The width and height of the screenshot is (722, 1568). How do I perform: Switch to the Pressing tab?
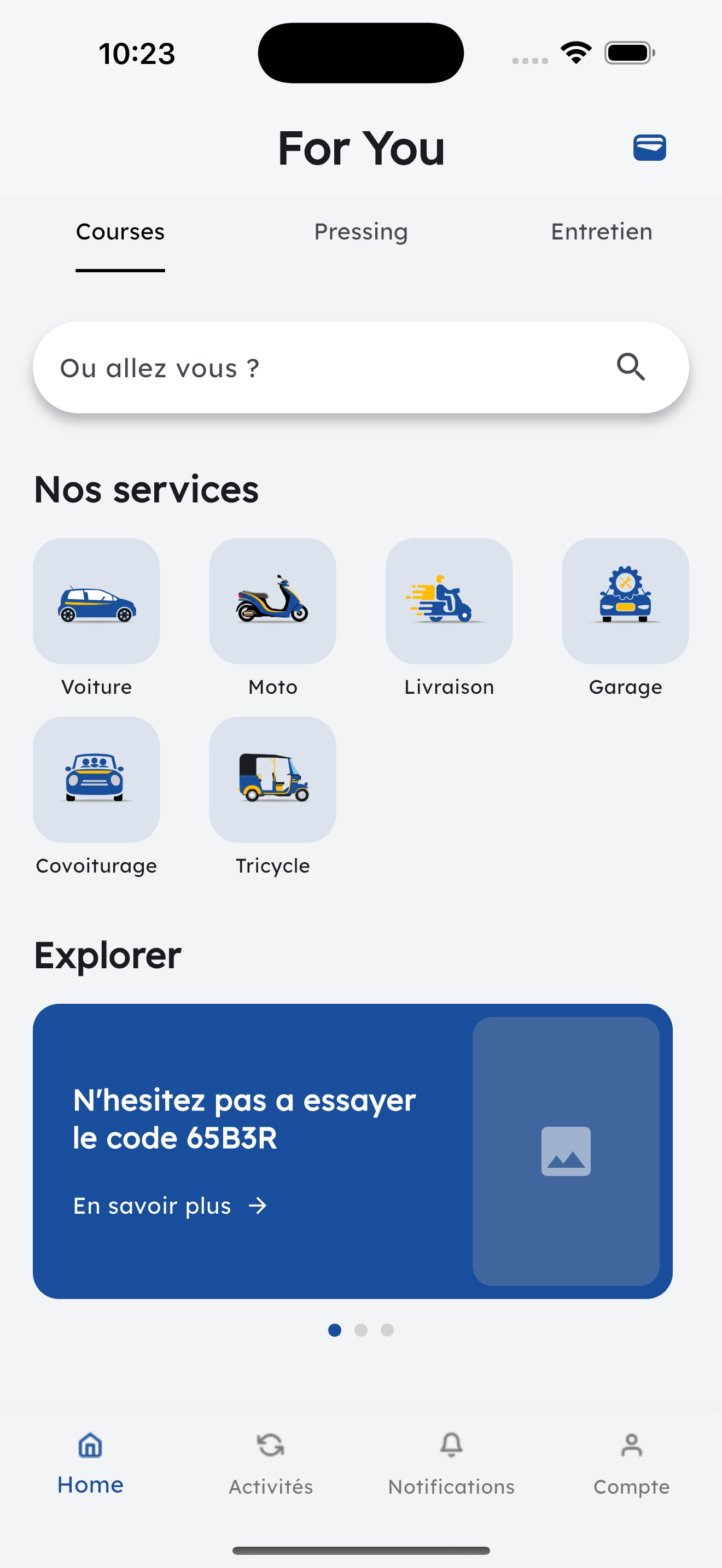(360, 232)
